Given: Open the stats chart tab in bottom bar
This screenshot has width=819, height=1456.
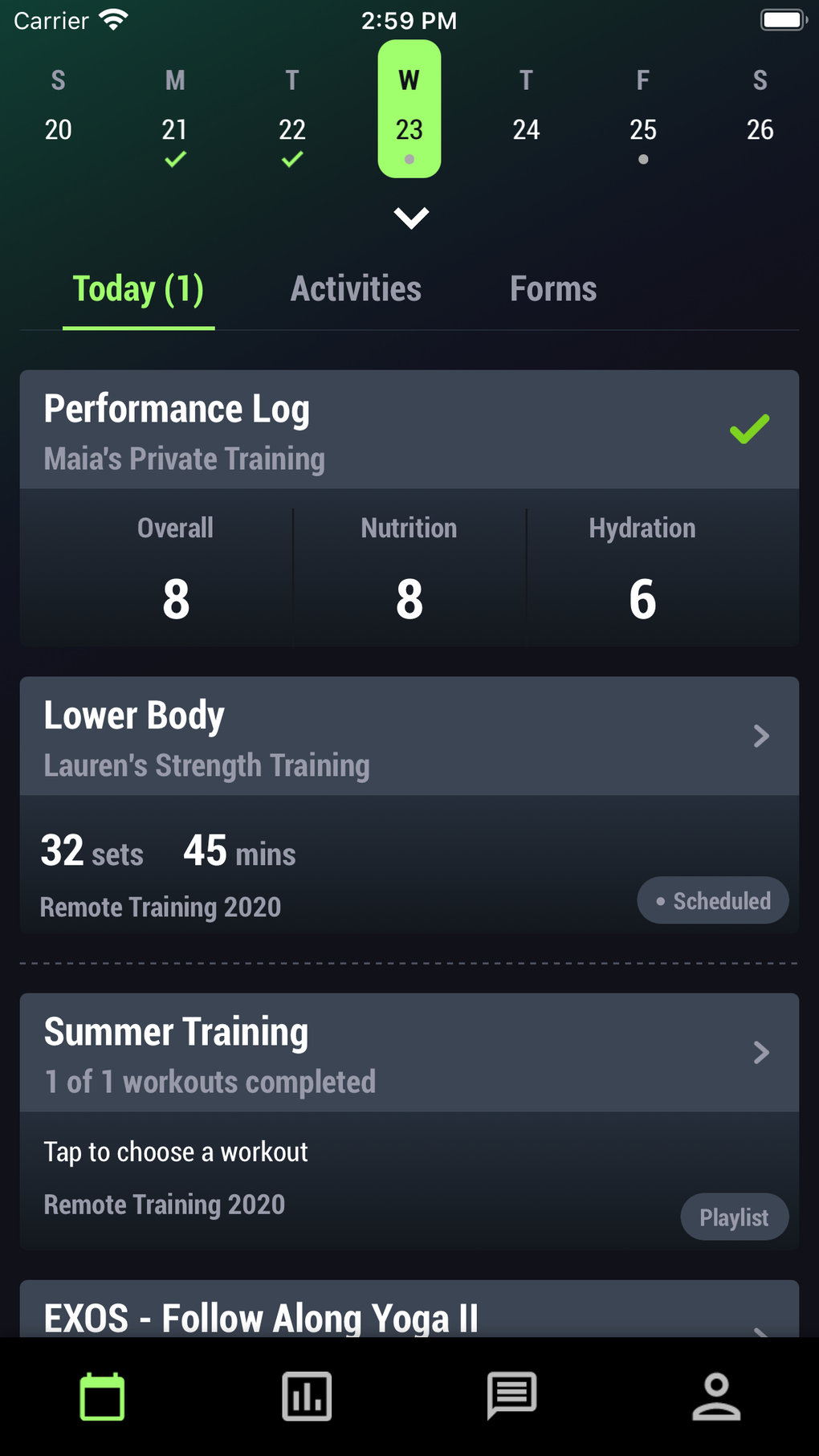Looking at the screenshot, I should tap(307, 1397).
